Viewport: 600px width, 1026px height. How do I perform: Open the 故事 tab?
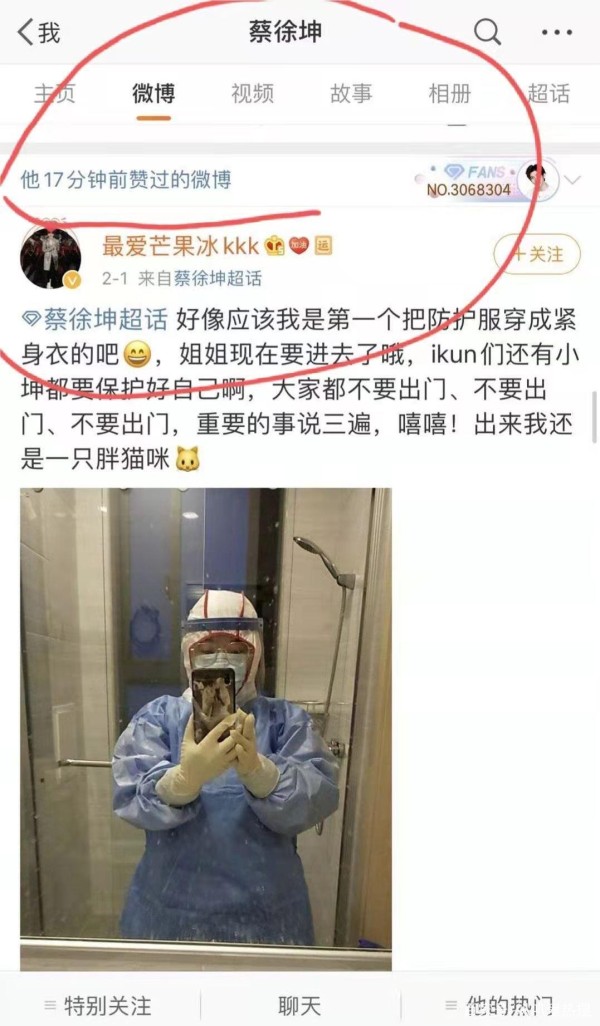tap(351, 94)
